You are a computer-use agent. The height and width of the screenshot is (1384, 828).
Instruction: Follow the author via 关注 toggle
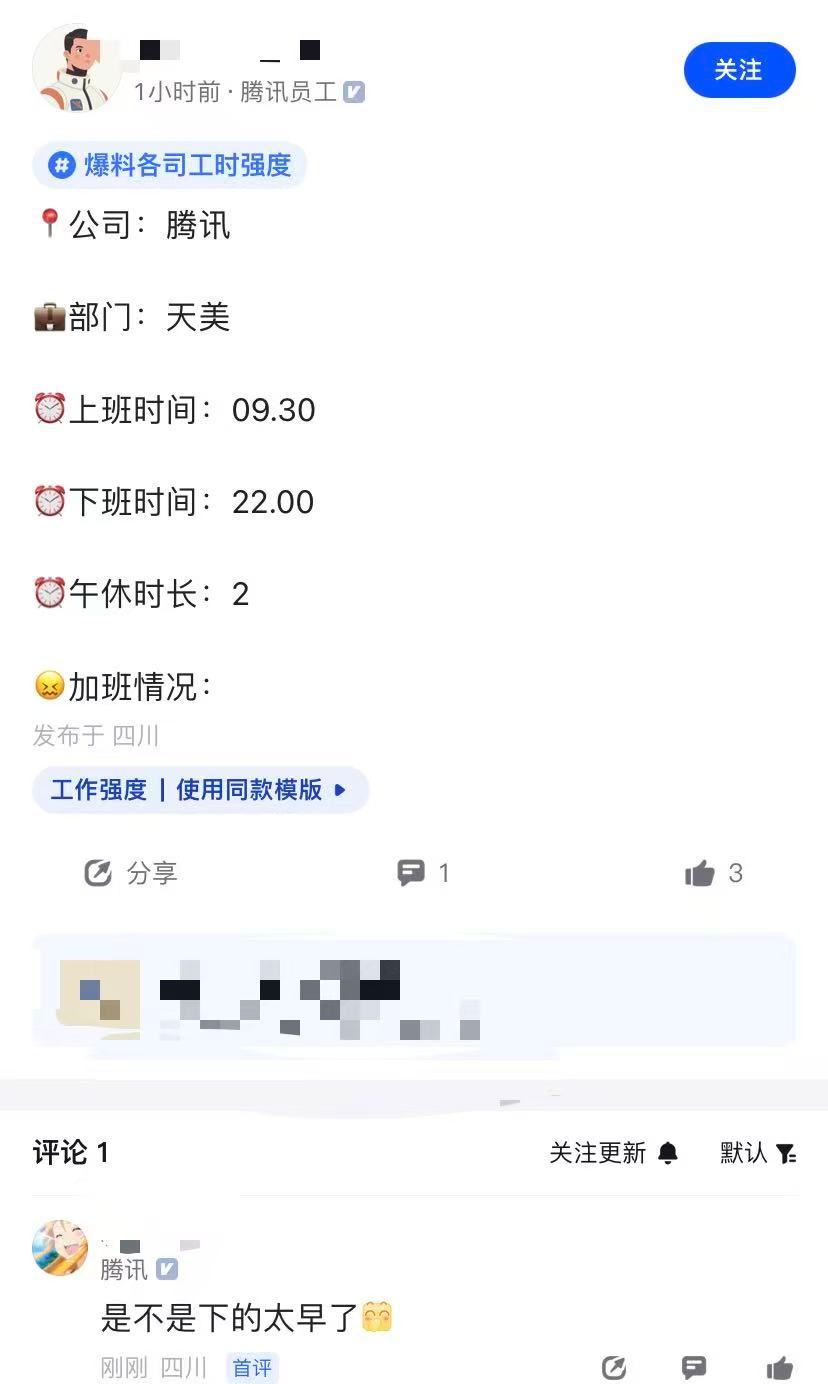click(x=740, y=70)
